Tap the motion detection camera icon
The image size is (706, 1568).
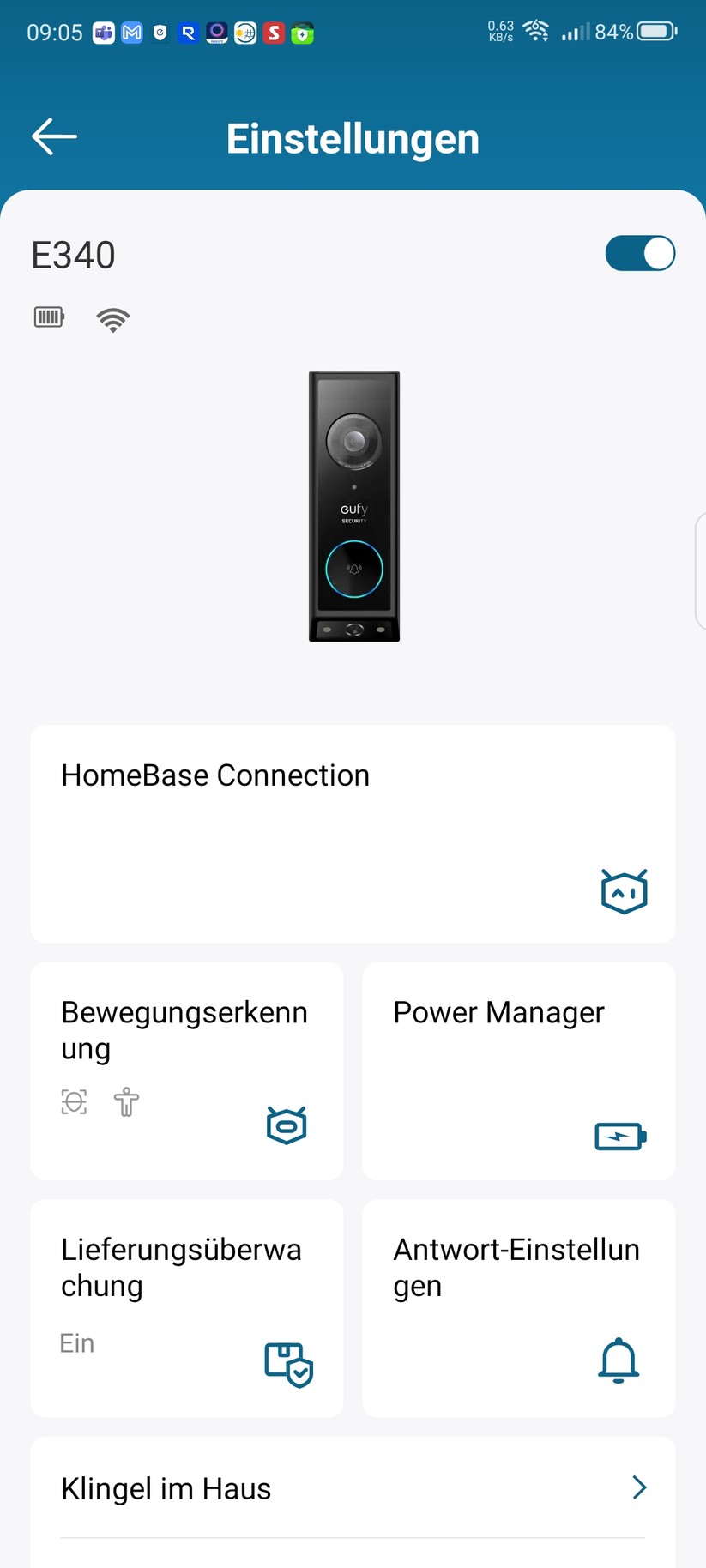click(x=287, y=1125)
